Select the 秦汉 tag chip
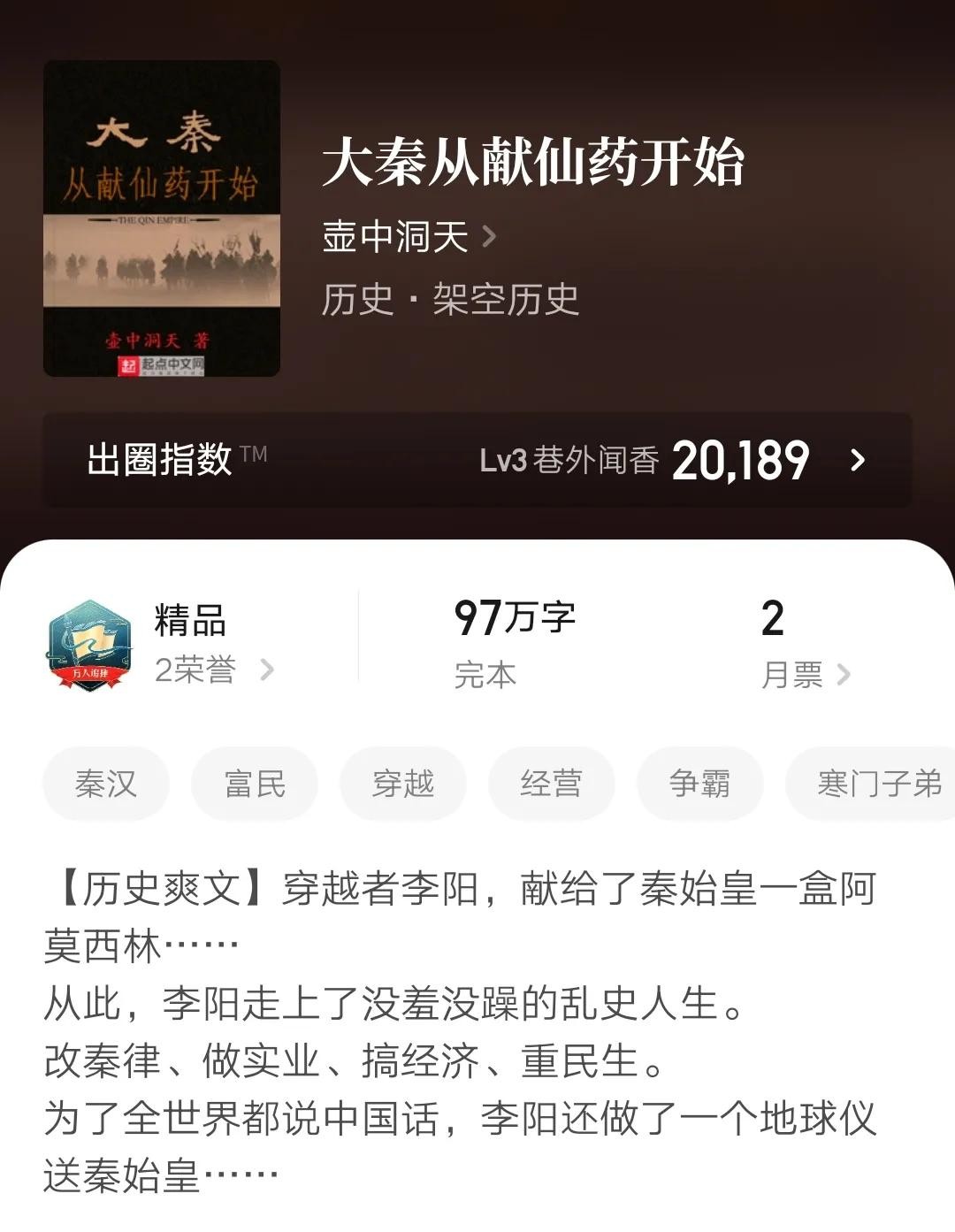The height and width of the screenshot is (1232, 955). 106,784
